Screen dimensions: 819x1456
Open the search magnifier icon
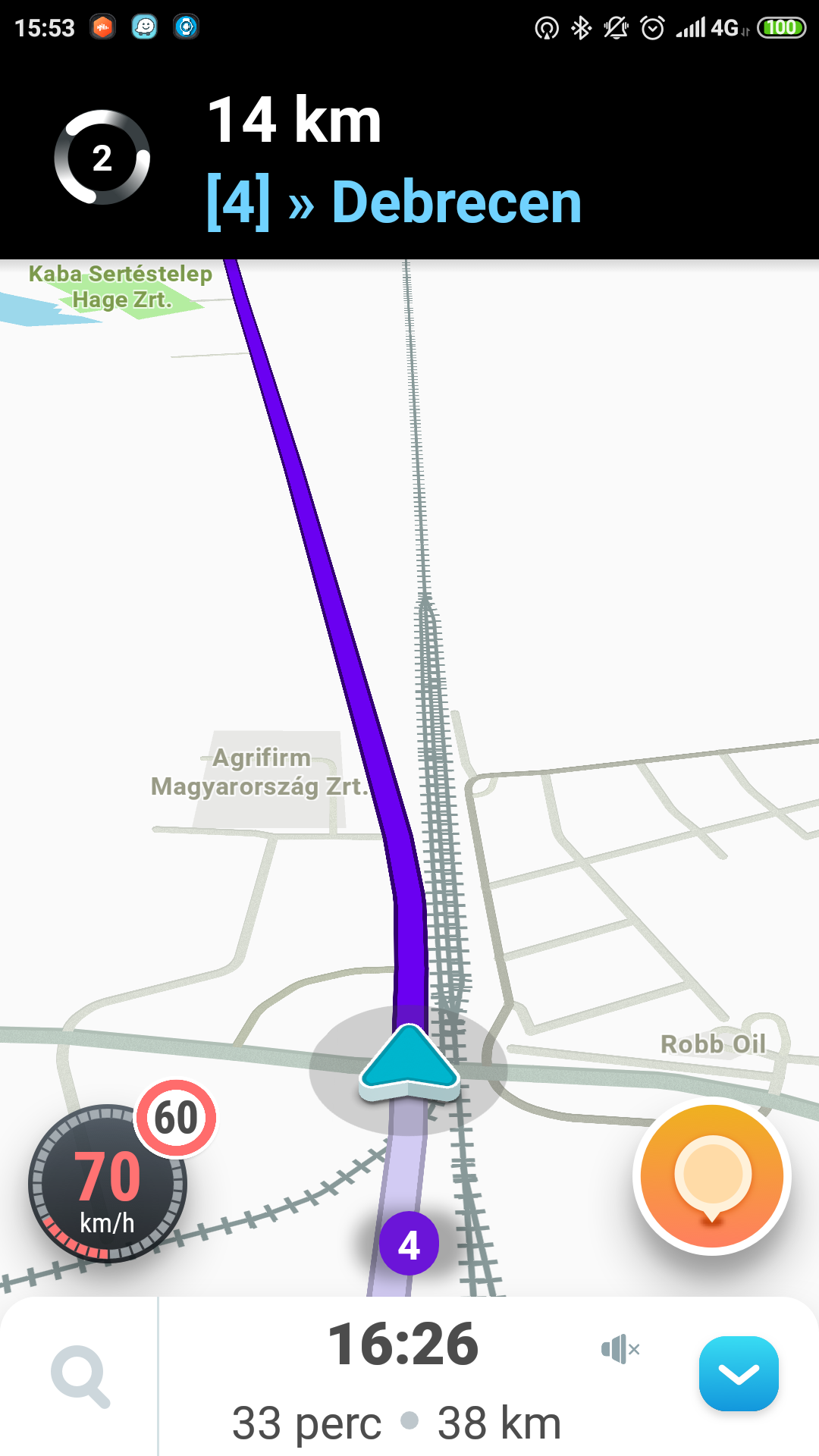coord(80,1376)
